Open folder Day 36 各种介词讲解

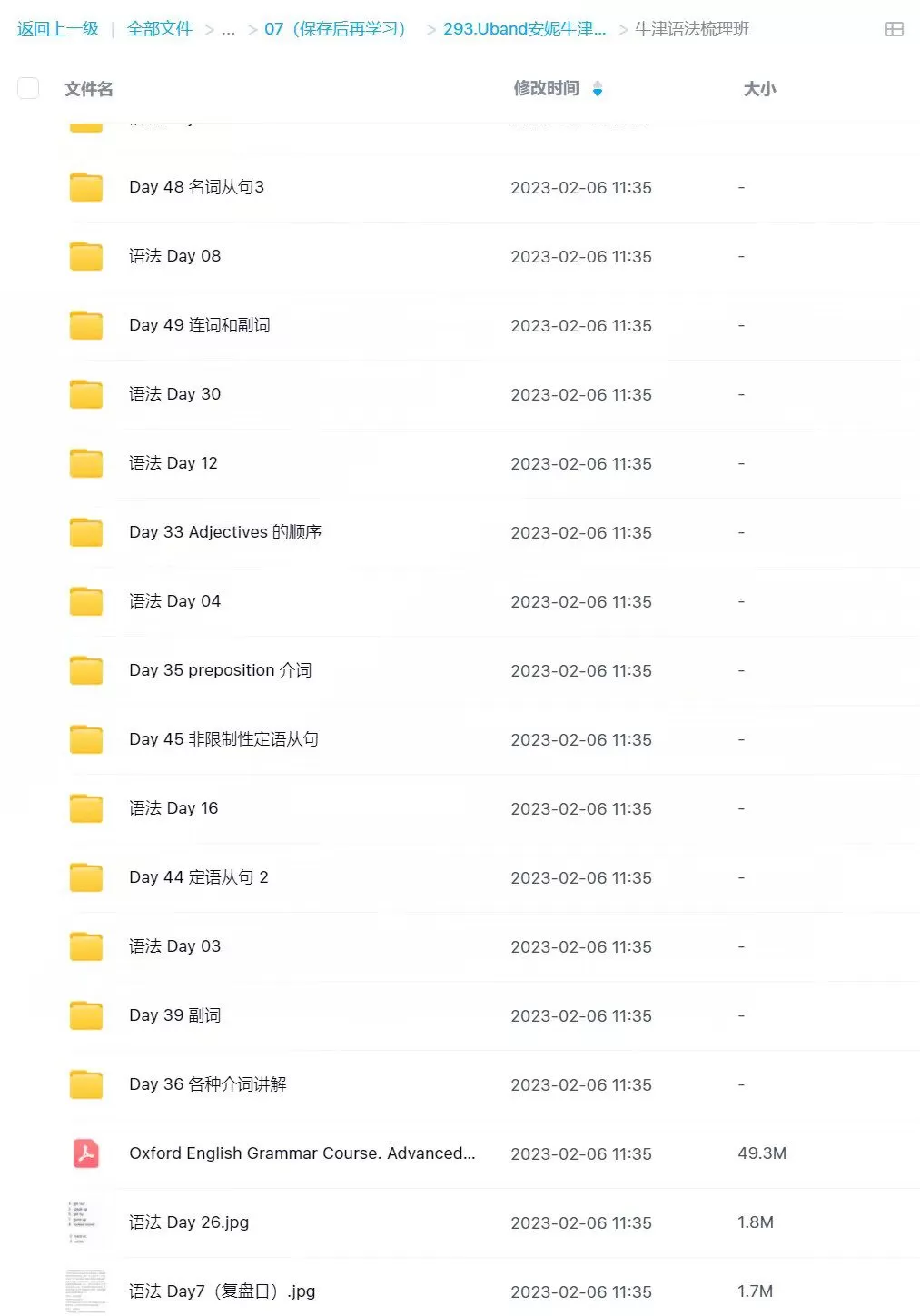coord(207,1084)
